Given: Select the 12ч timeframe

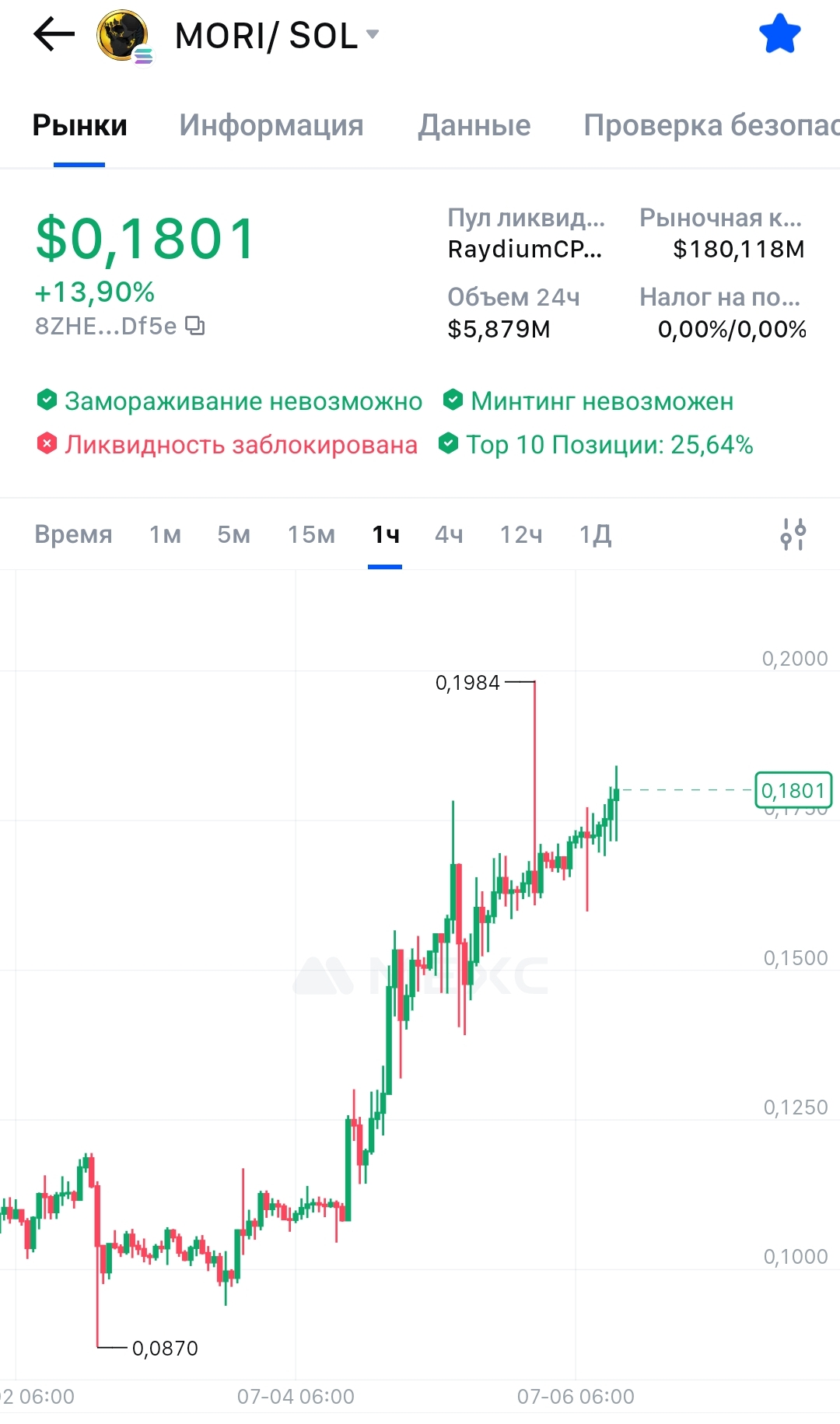Looking at the screenshot, I should [521, 534].
